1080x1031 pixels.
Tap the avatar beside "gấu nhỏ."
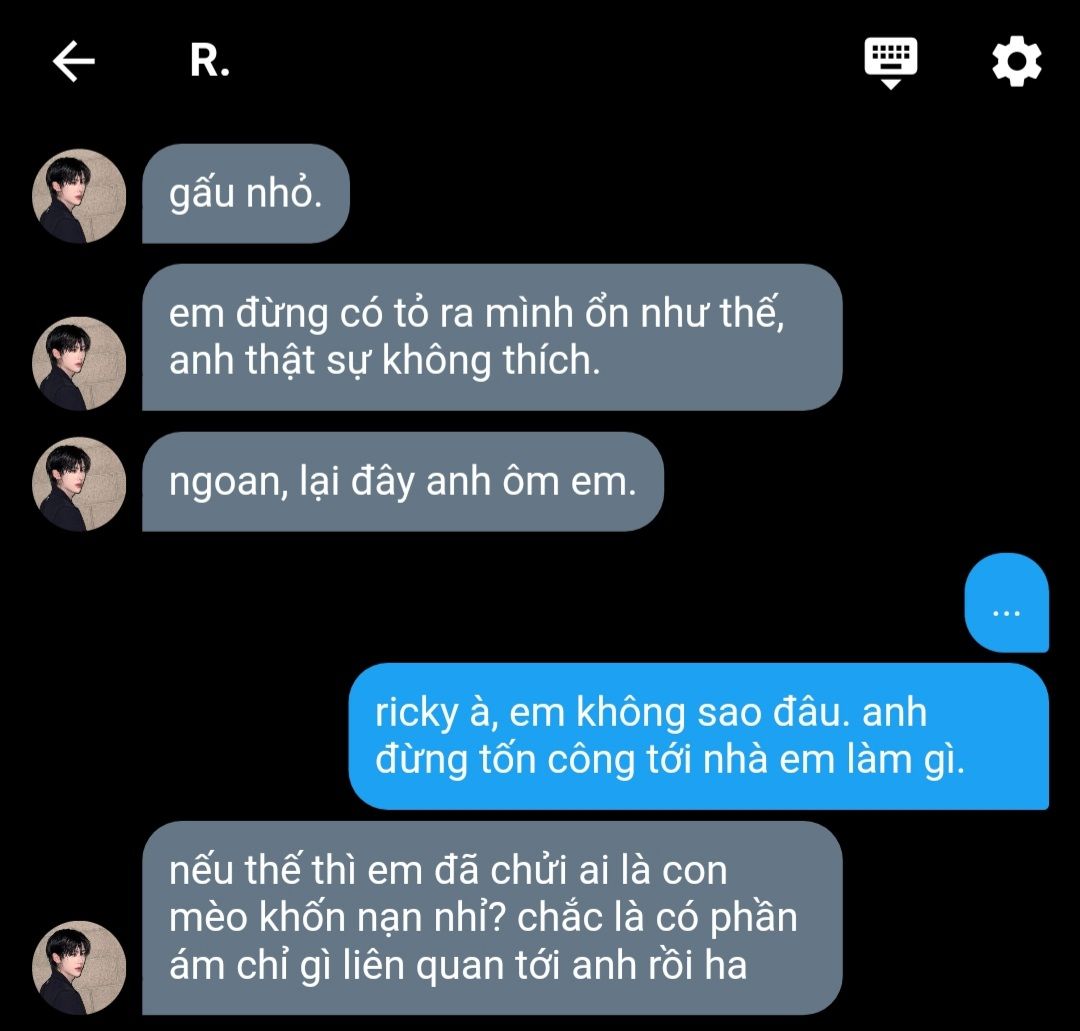click(79, 196)
